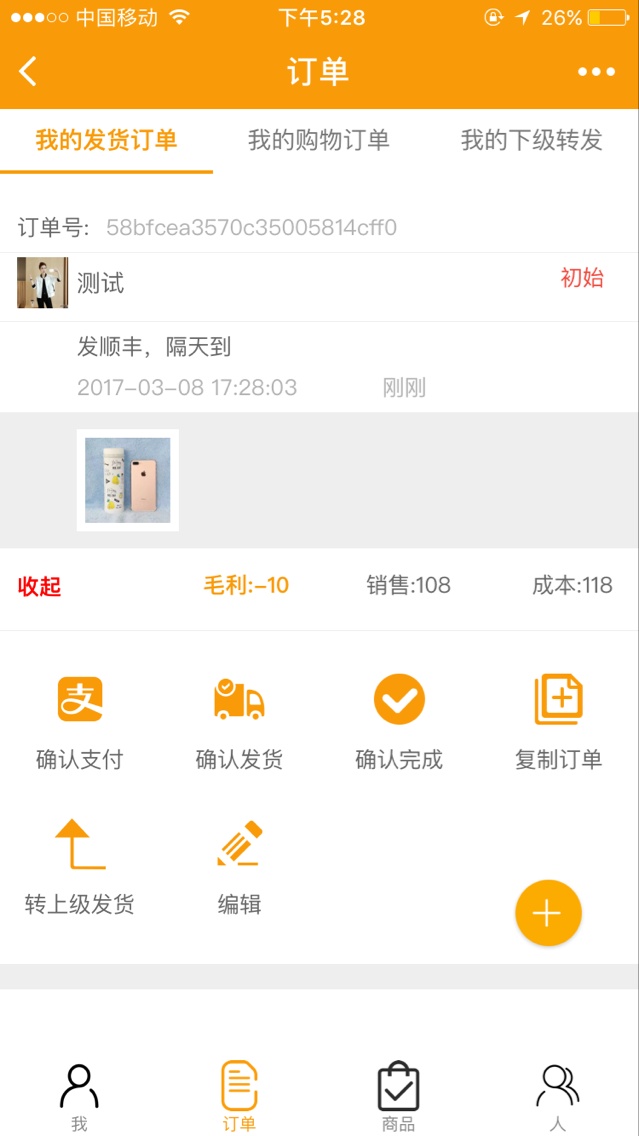
Task: Select the 我的发货订单 tab
Action: [106, 141]
